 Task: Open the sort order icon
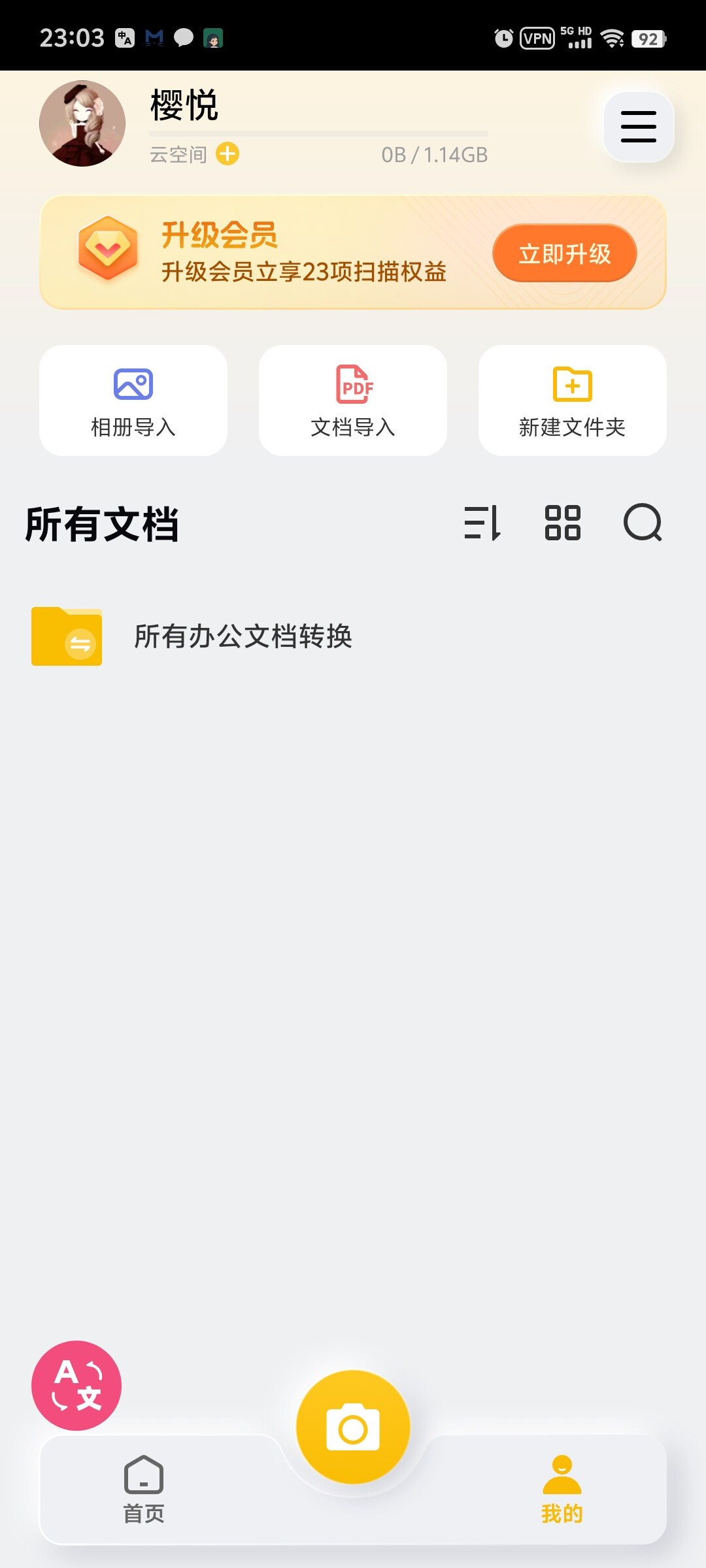point(482,523)
